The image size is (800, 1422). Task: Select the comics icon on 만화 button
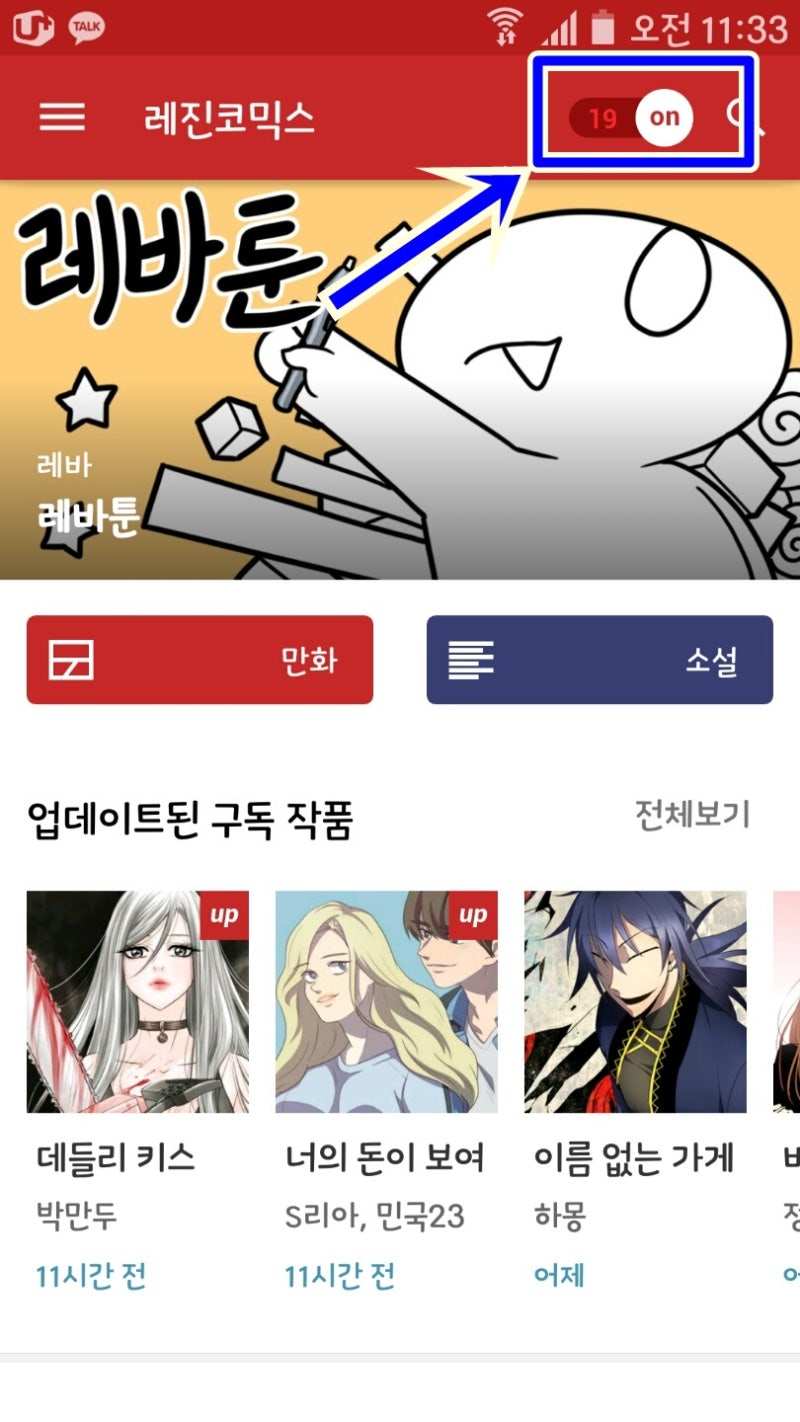pyautogui.click(x=70, y=660)
